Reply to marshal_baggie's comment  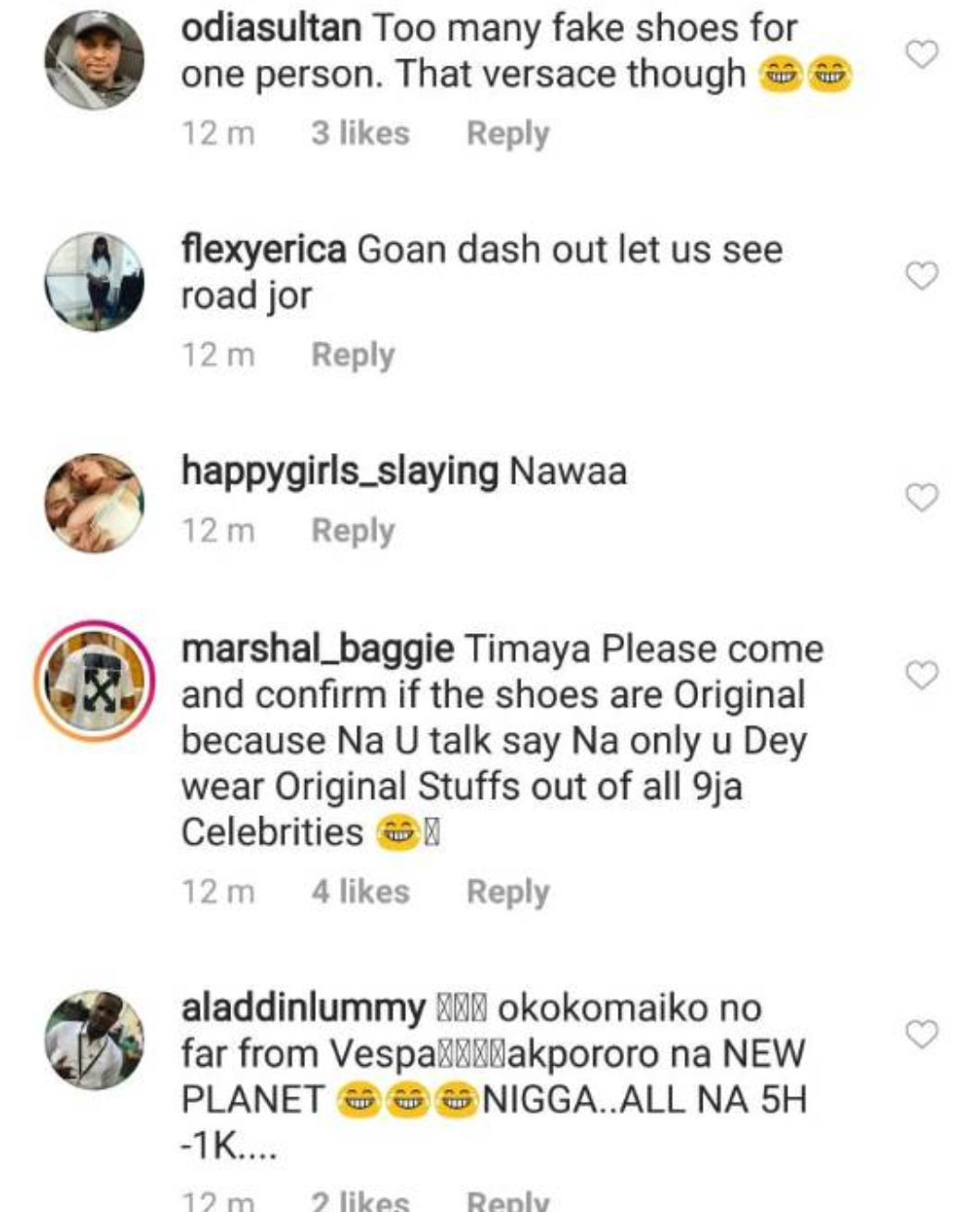pyautogui.click(x=508, y=892)
